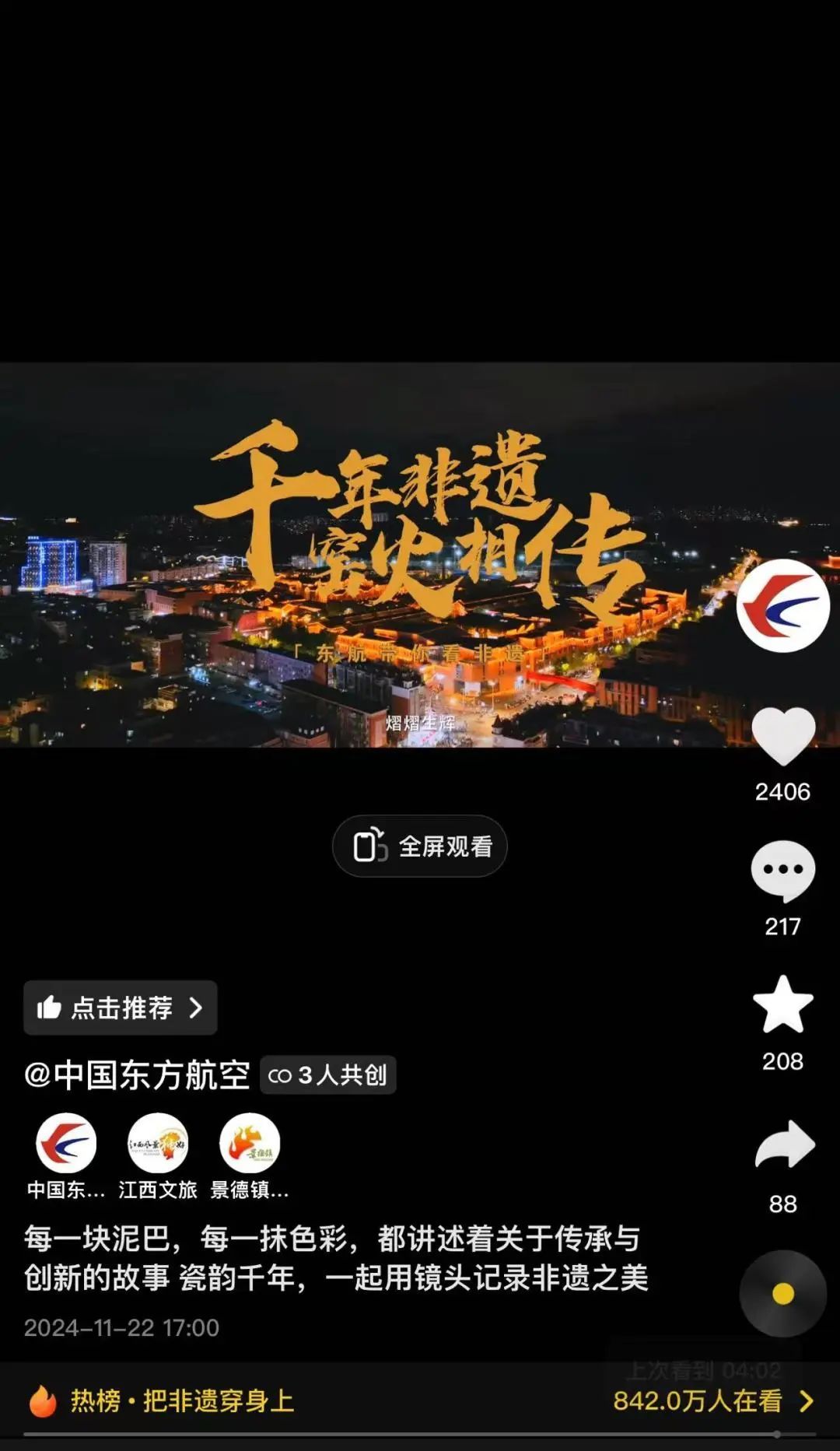Open co-creator 江西文旅 avatar
Viewport: 840px width, 1451px height.
[x=158, y=1144]
